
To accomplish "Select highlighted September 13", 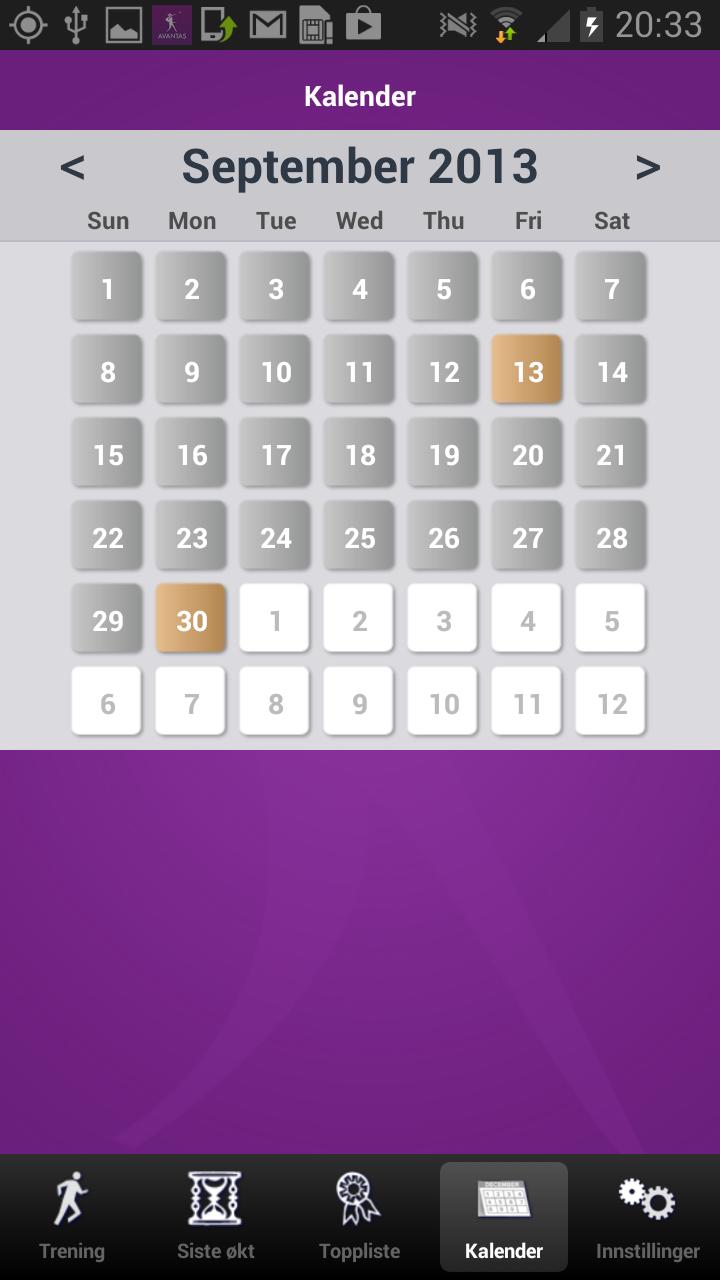I will point(527,370).
